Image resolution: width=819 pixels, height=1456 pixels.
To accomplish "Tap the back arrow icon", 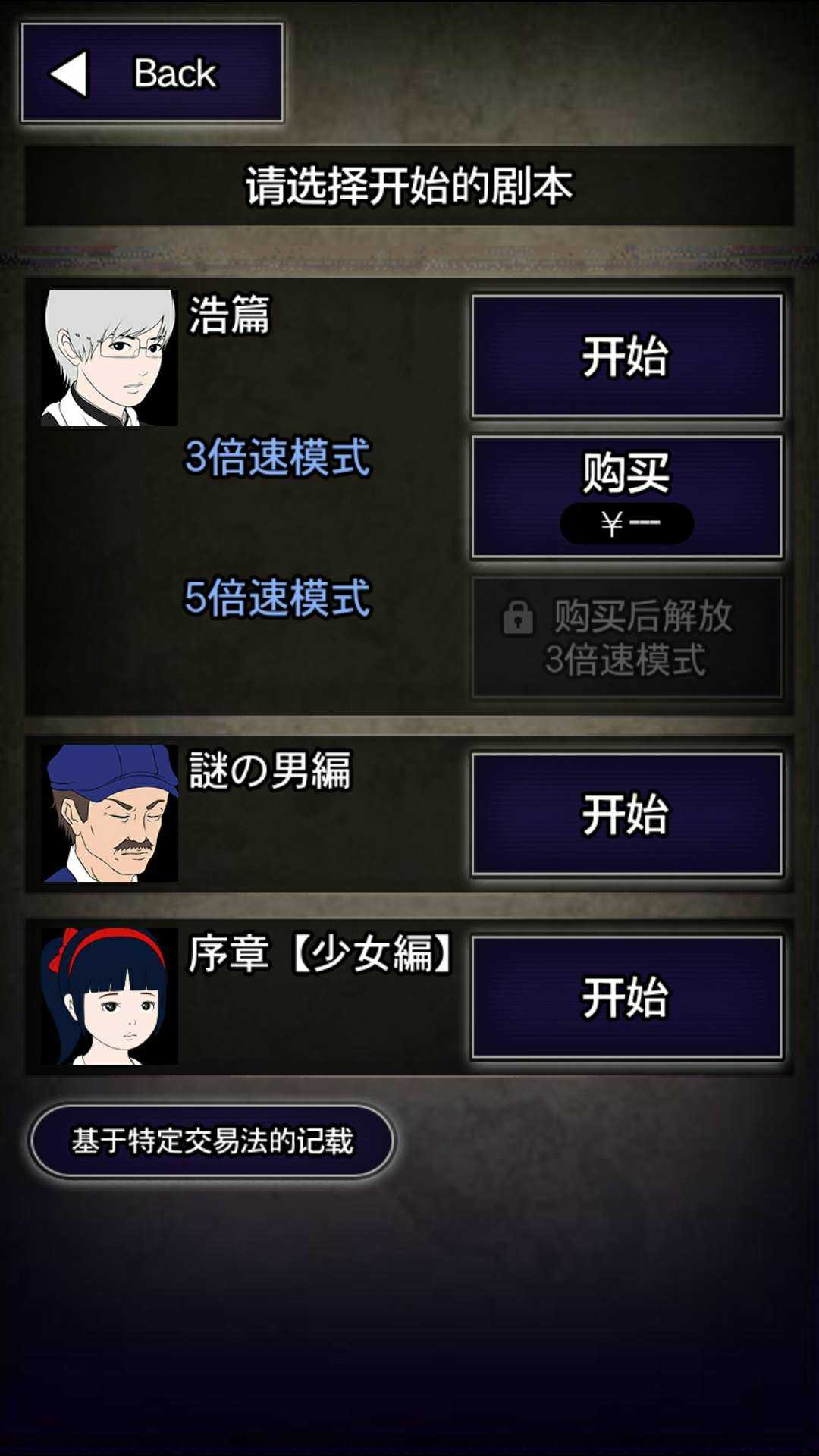I will click(x=68, y=74).
